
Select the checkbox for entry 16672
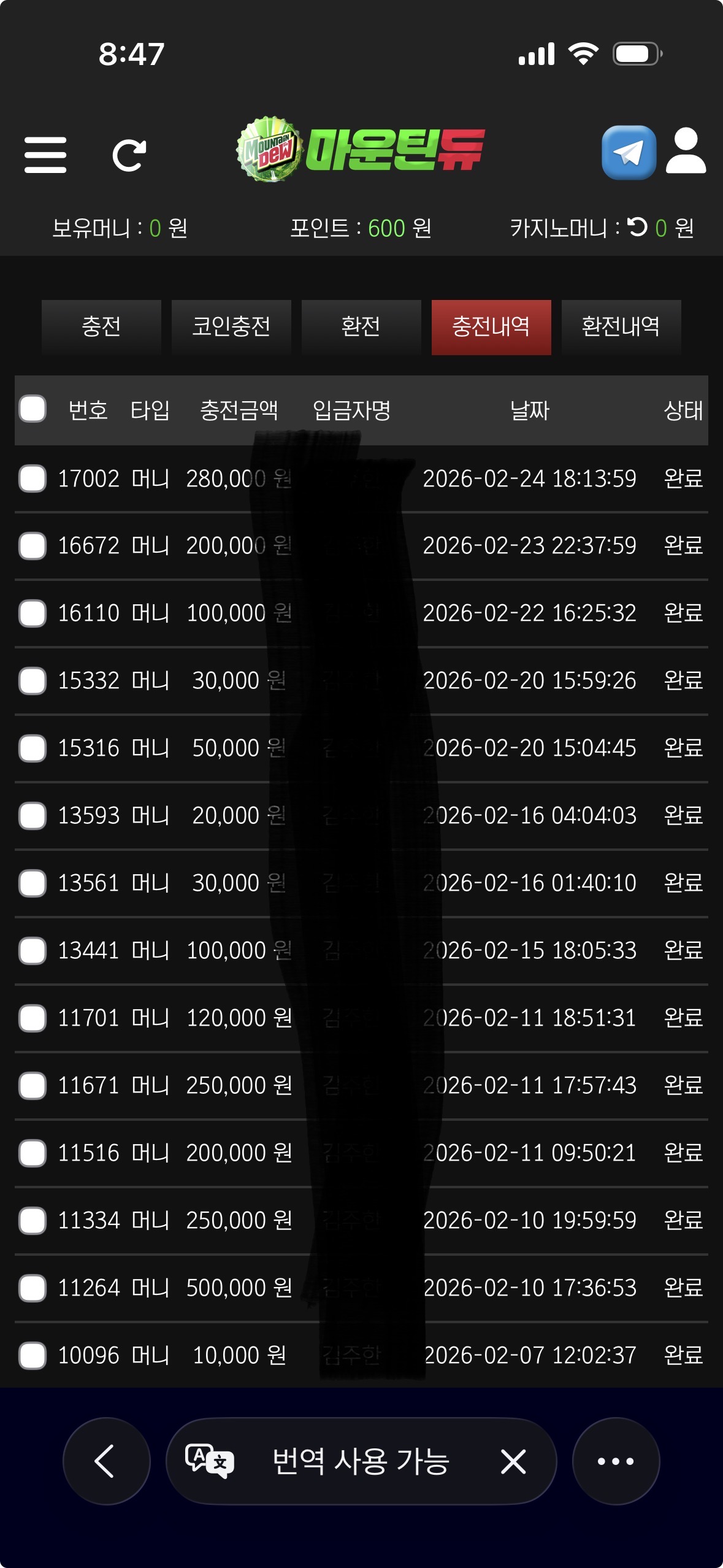pos(33,546)
